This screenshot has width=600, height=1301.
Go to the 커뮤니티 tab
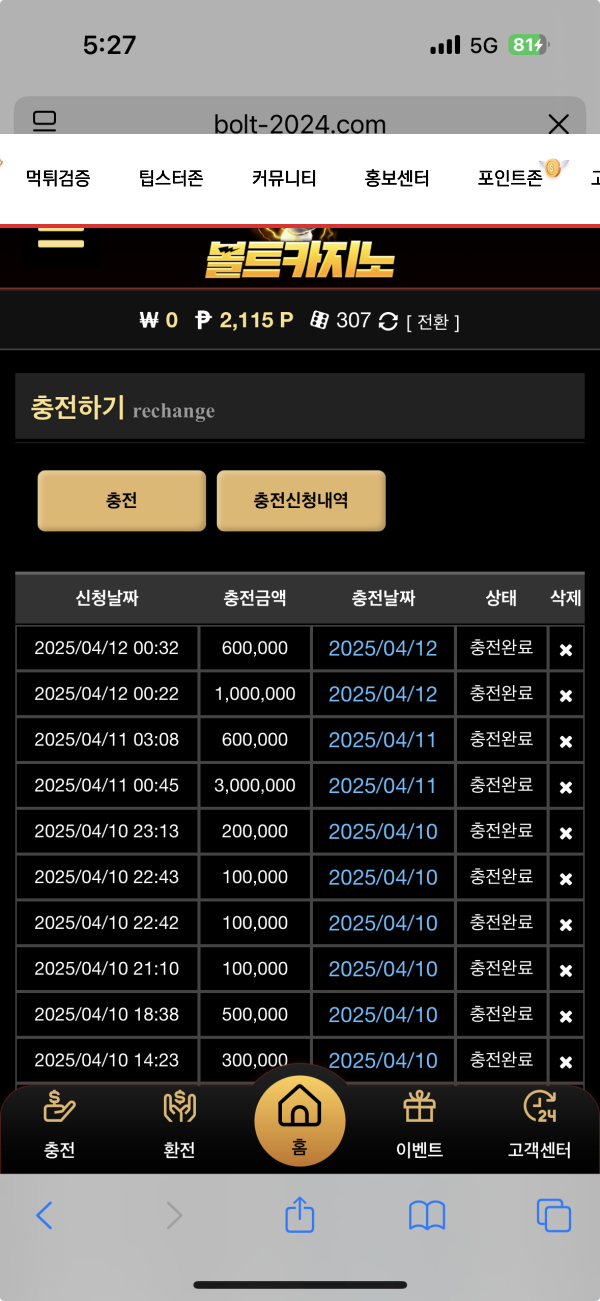[x=284, y=179]
